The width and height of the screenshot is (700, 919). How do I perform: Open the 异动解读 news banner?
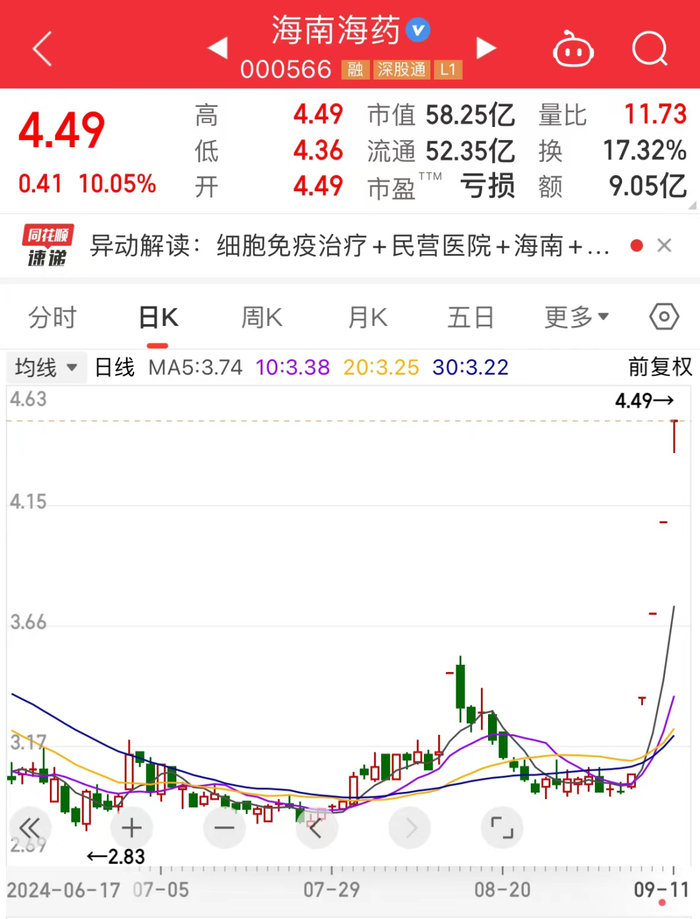point(350,245)
